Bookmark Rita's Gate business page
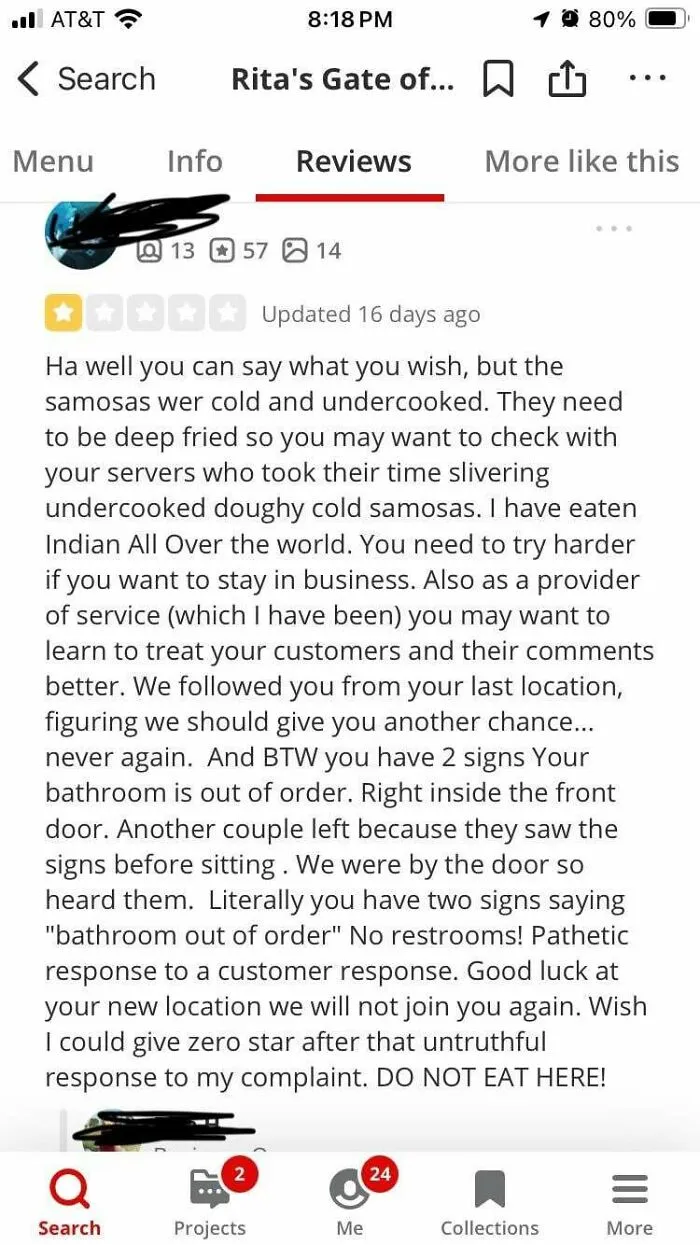The height and width of the screenshot is (1245, 700). click(498, 79)
